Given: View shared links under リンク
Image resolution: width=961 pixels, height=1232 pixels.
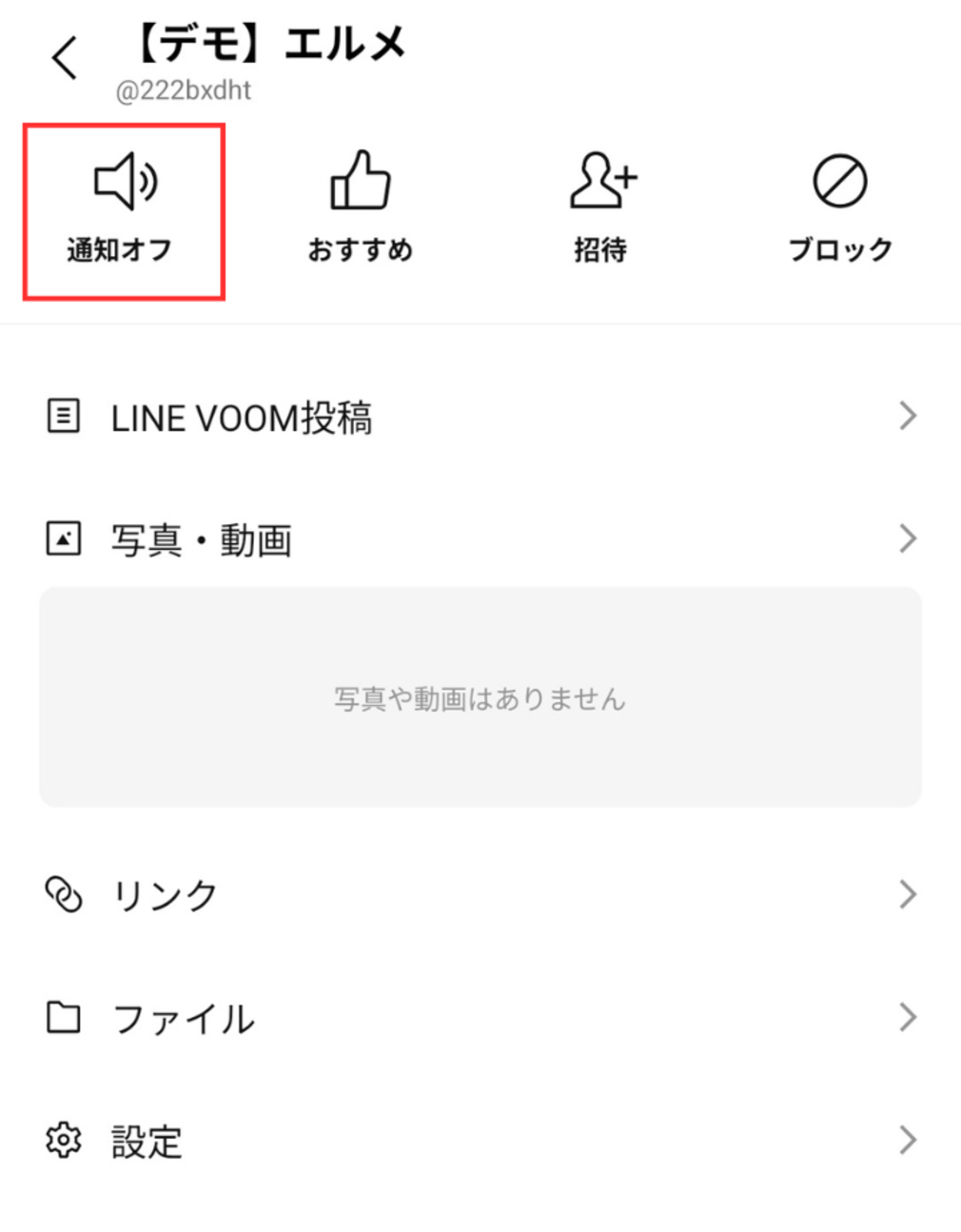Looking at the screenshot, I should (x=480, y=894).
